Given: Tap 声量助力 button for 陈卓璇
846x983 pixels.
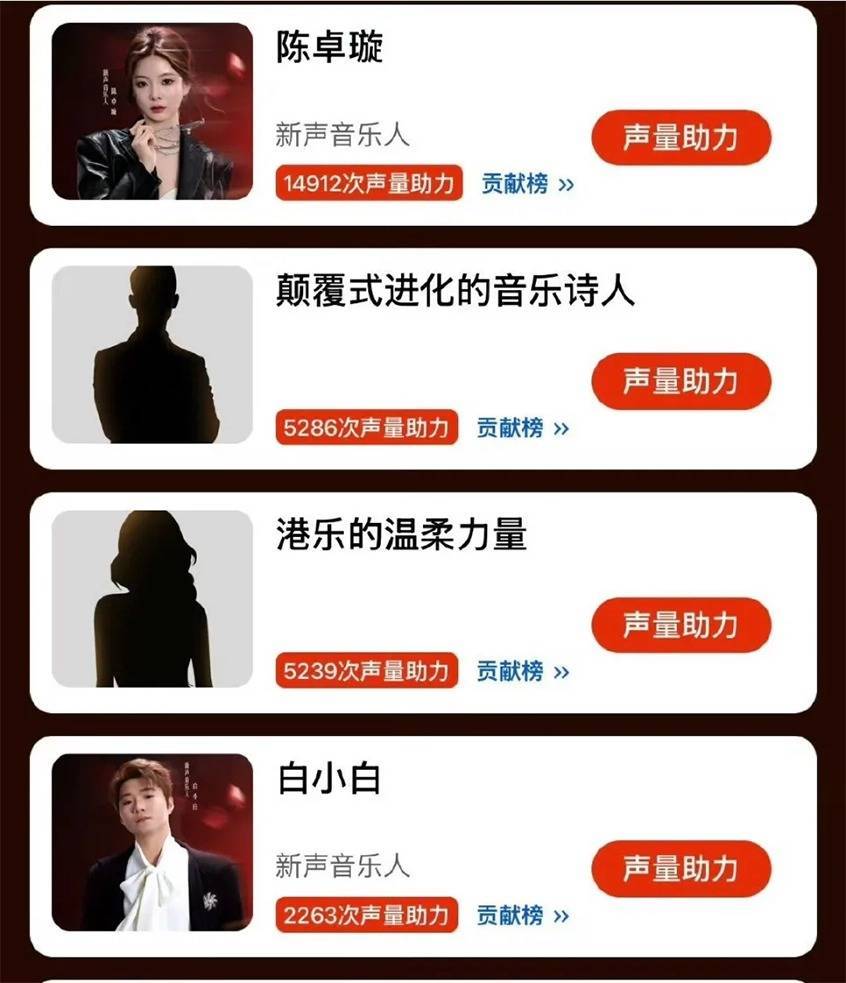Looking at the screenshot, I should tap(681, 137).
